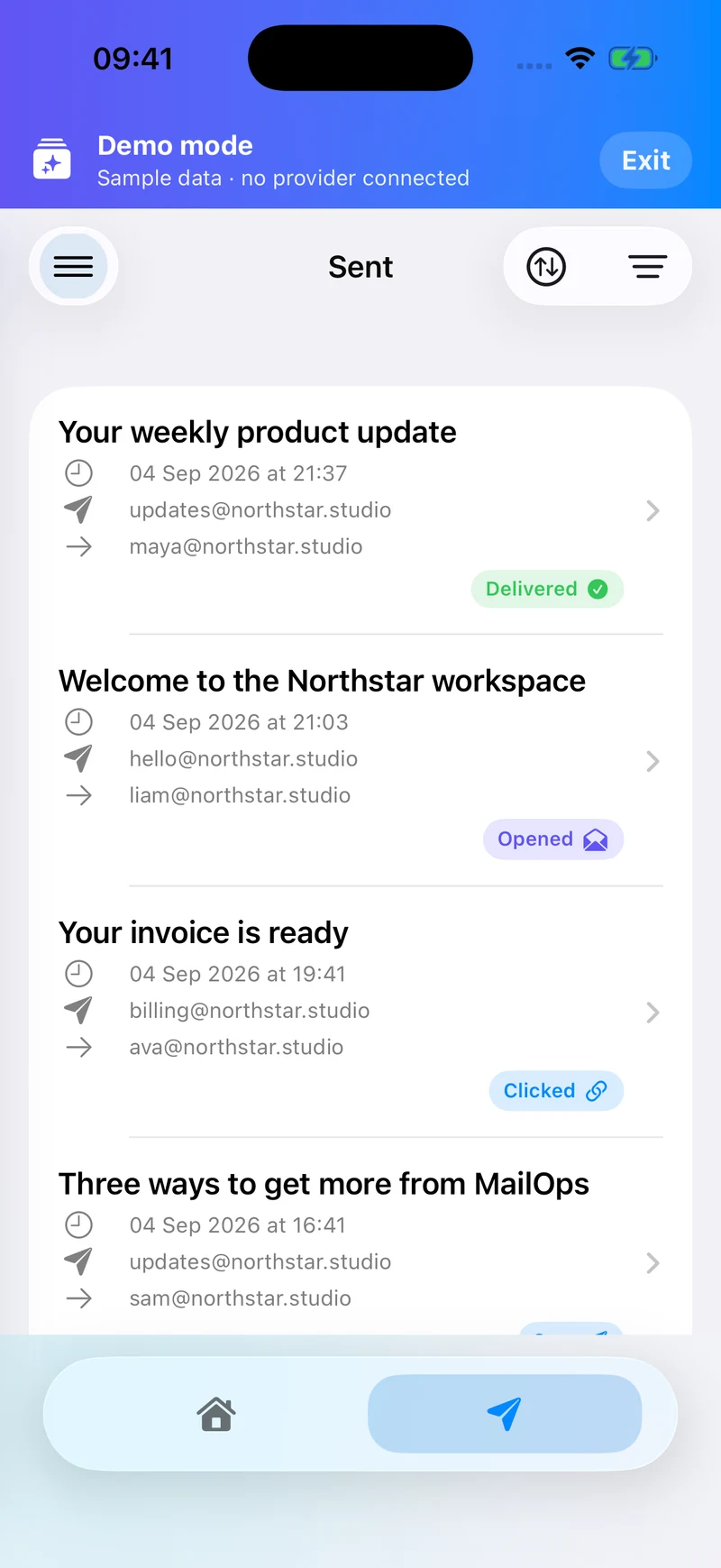721x1568 pixels.
Task: Open the "Welcome to the Northstar workspace" email
Action: (x=360, y=760)
